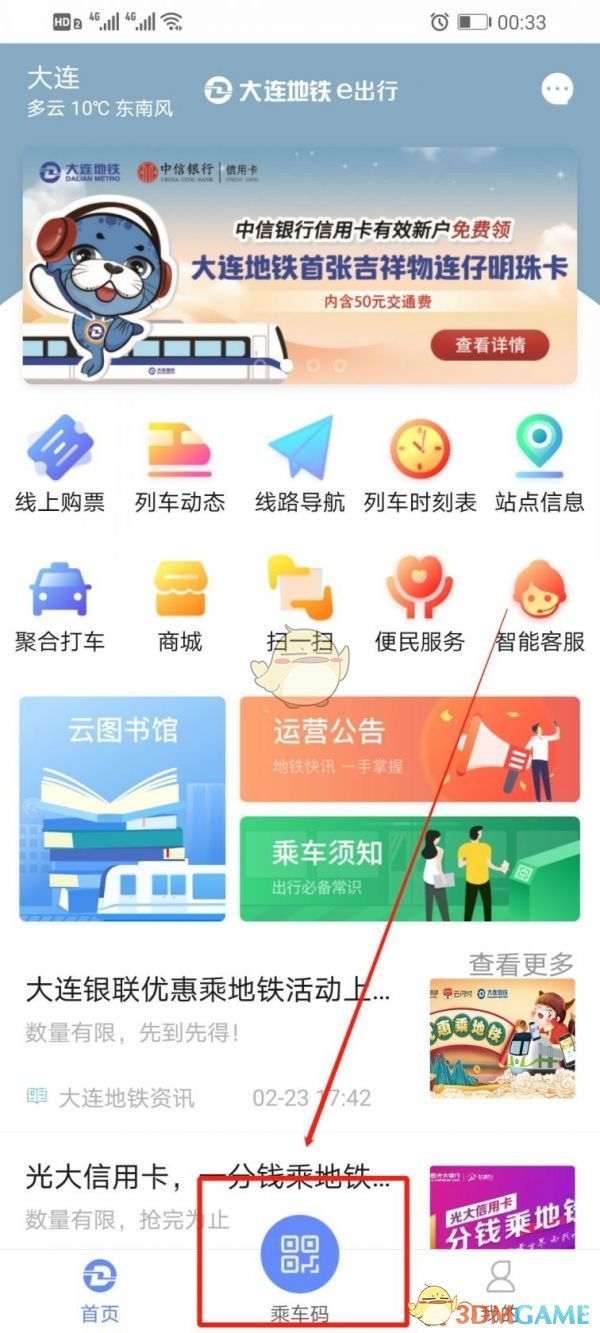Open 站点信息 station info
This screenshot has height=1333, width=600.
coord(540,464)
